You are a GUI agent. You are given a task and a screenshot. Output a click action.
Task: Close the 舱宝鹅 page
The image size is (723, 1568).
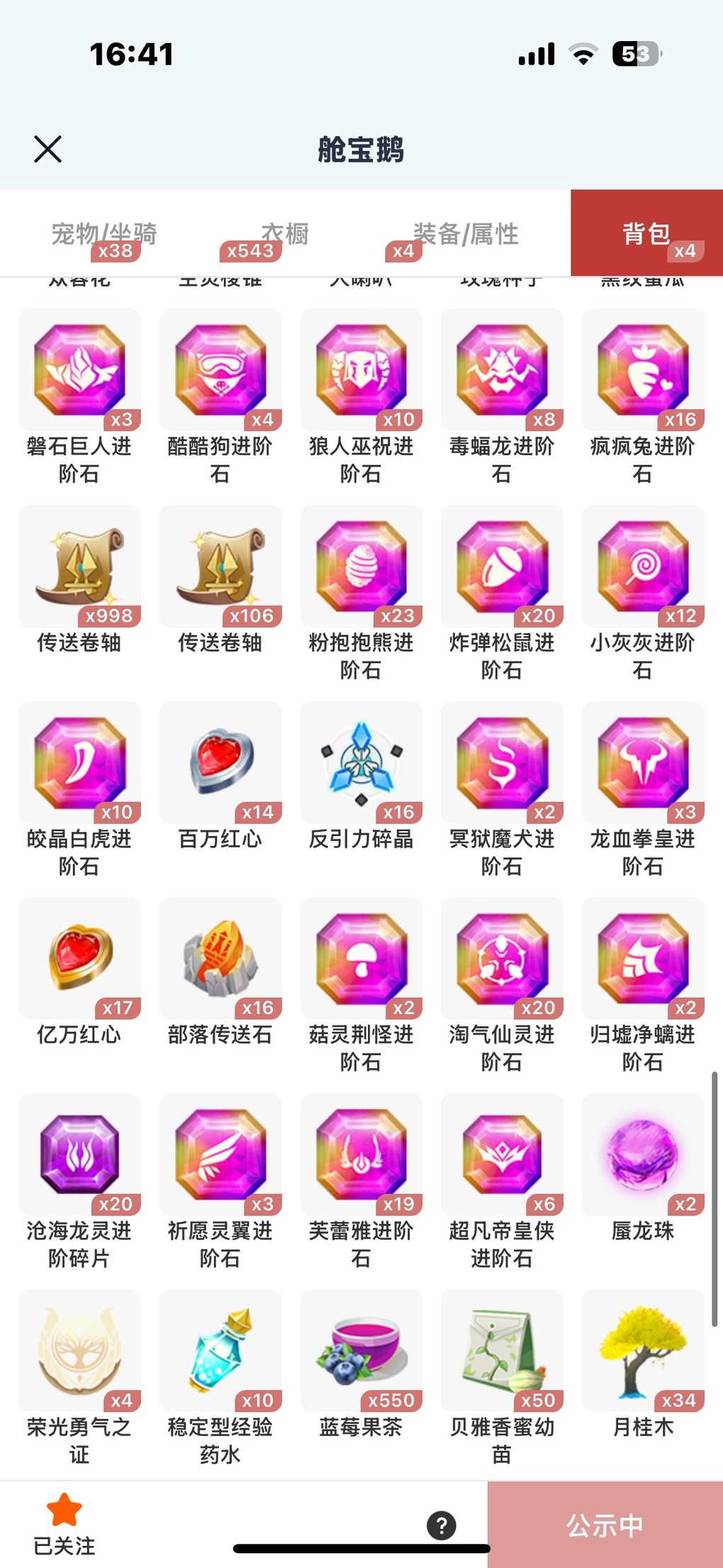tap(47, 149)
